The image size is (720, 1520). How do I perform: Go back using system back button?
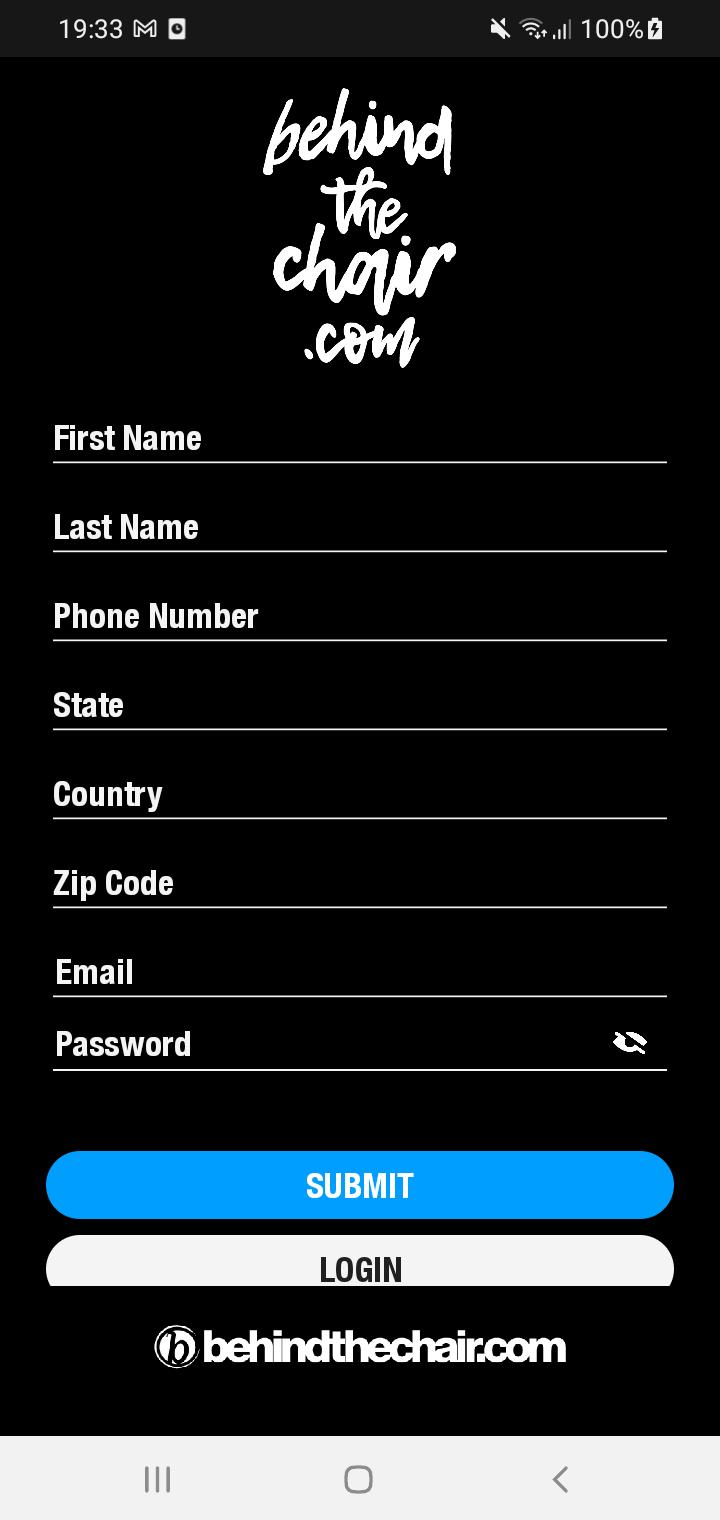tap(560, 1479)
